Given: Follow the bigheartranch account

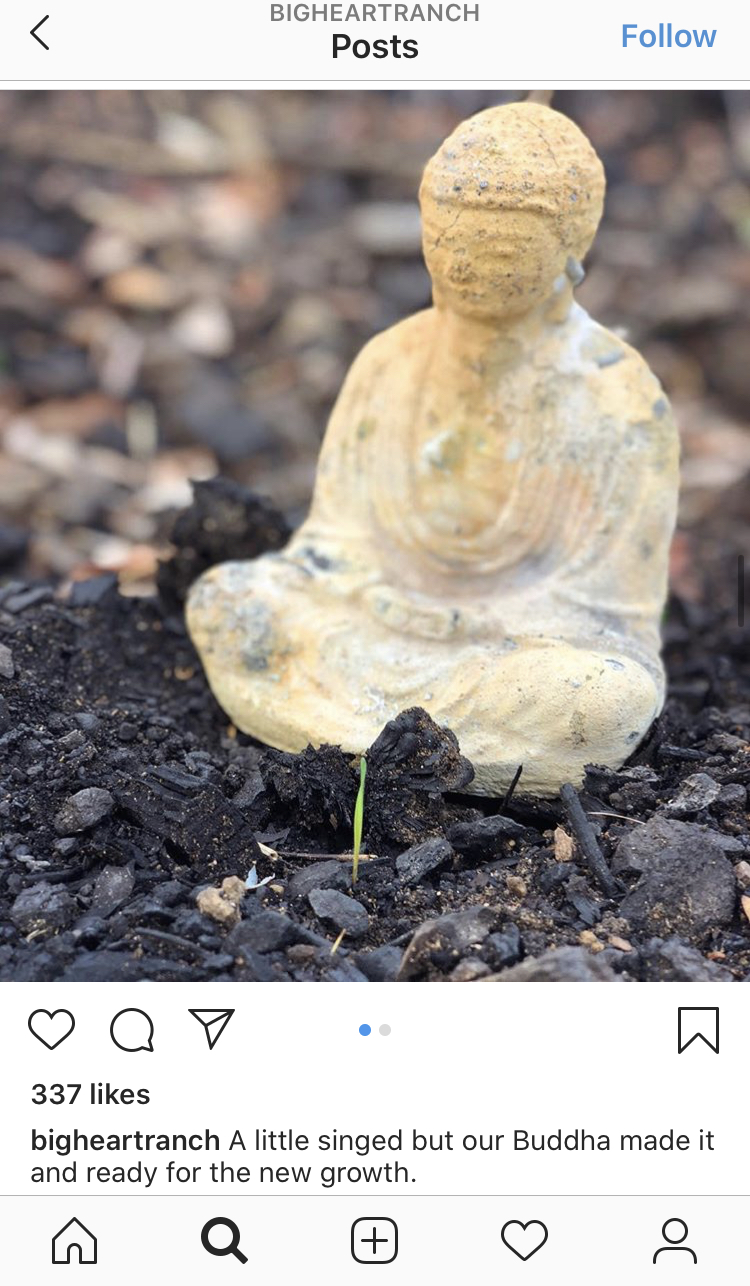Looking at the screenshot, I should [668, 36].
